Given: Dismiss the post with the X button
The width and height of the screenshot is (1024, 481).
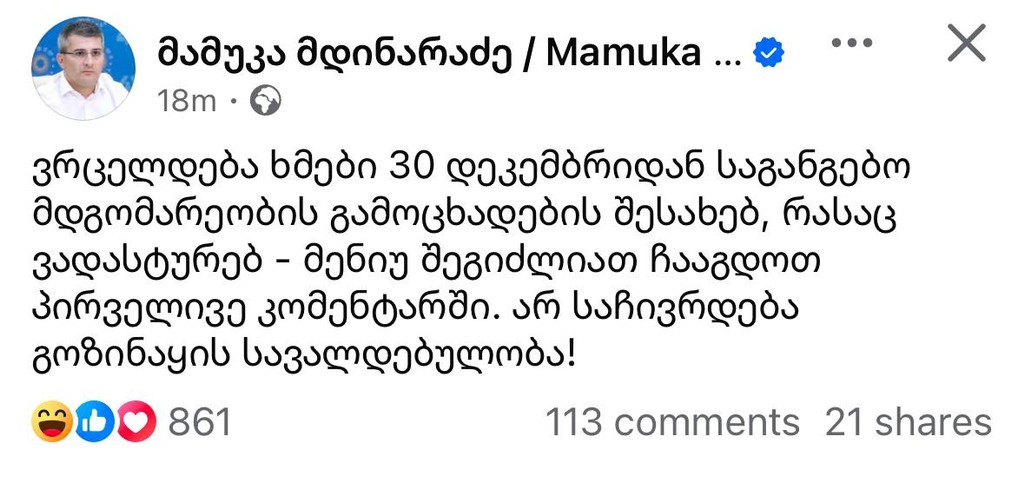Looking at the screenshot, I should [966, 44].
